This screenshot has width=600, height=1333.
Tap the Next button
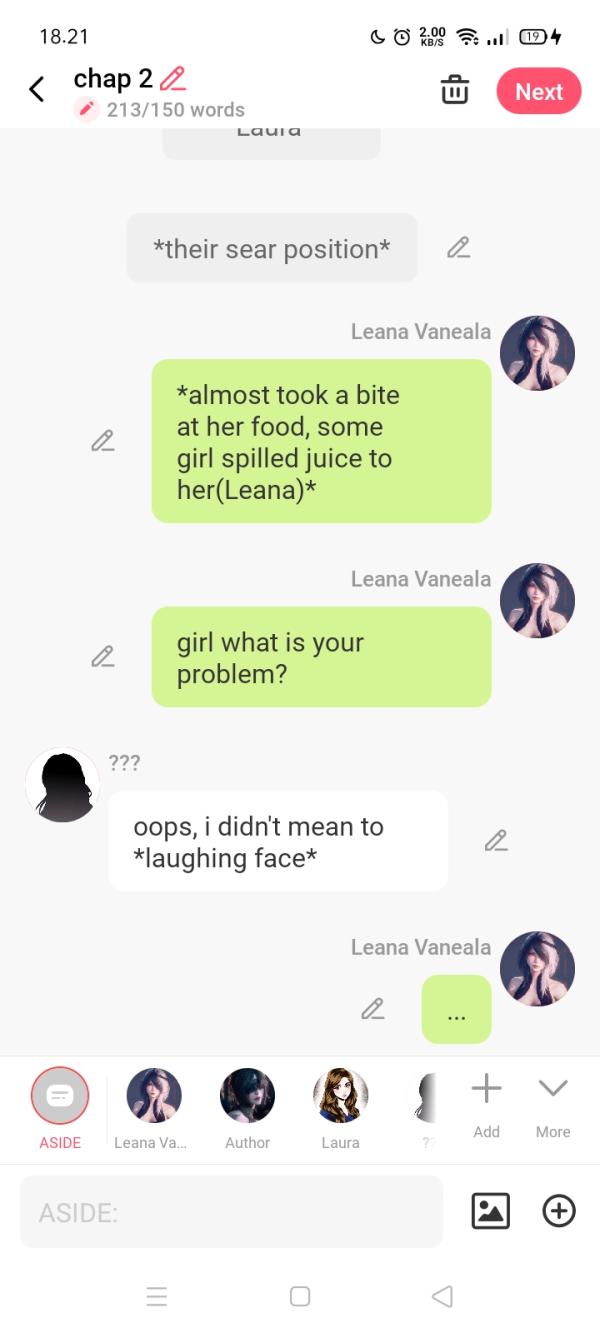[538, 91]
